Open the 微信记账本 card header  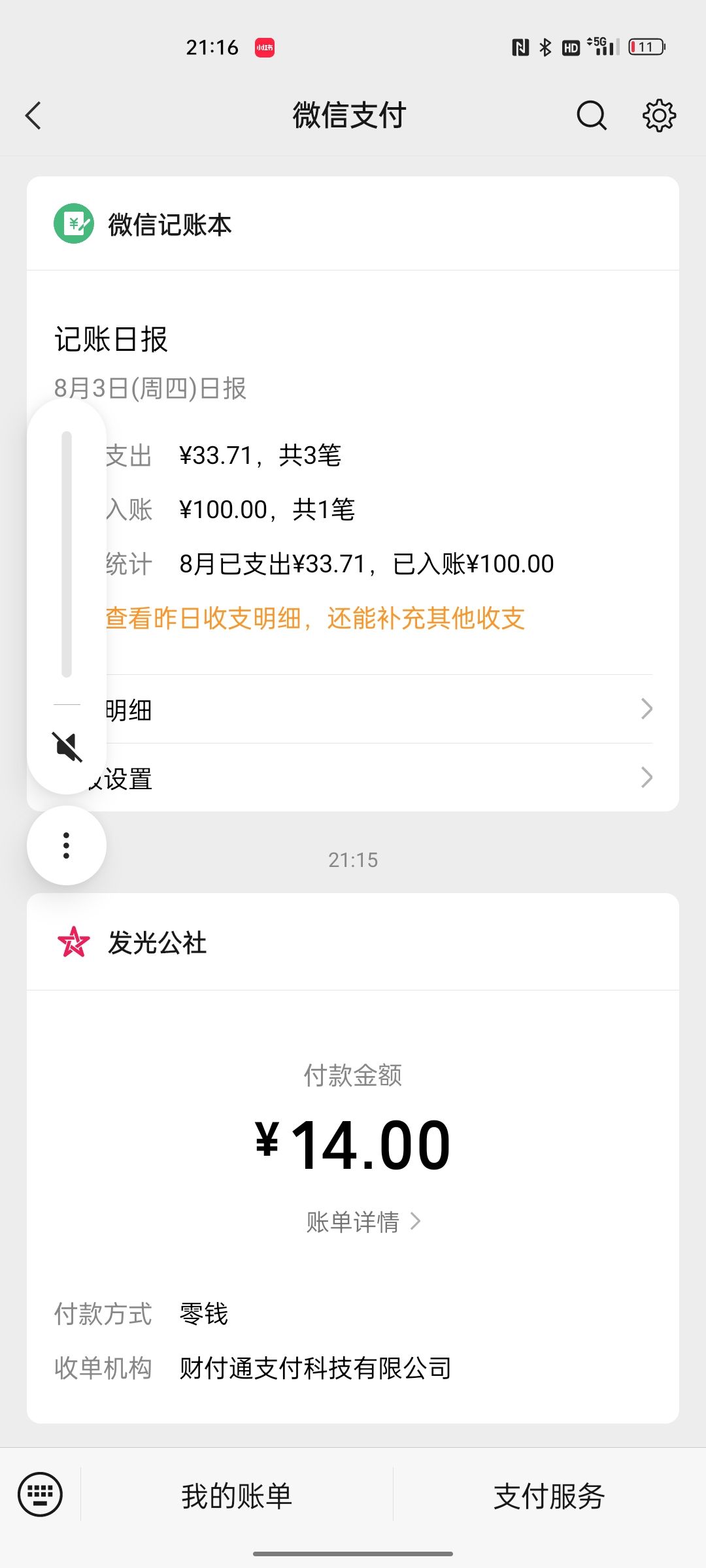[353, 223]
